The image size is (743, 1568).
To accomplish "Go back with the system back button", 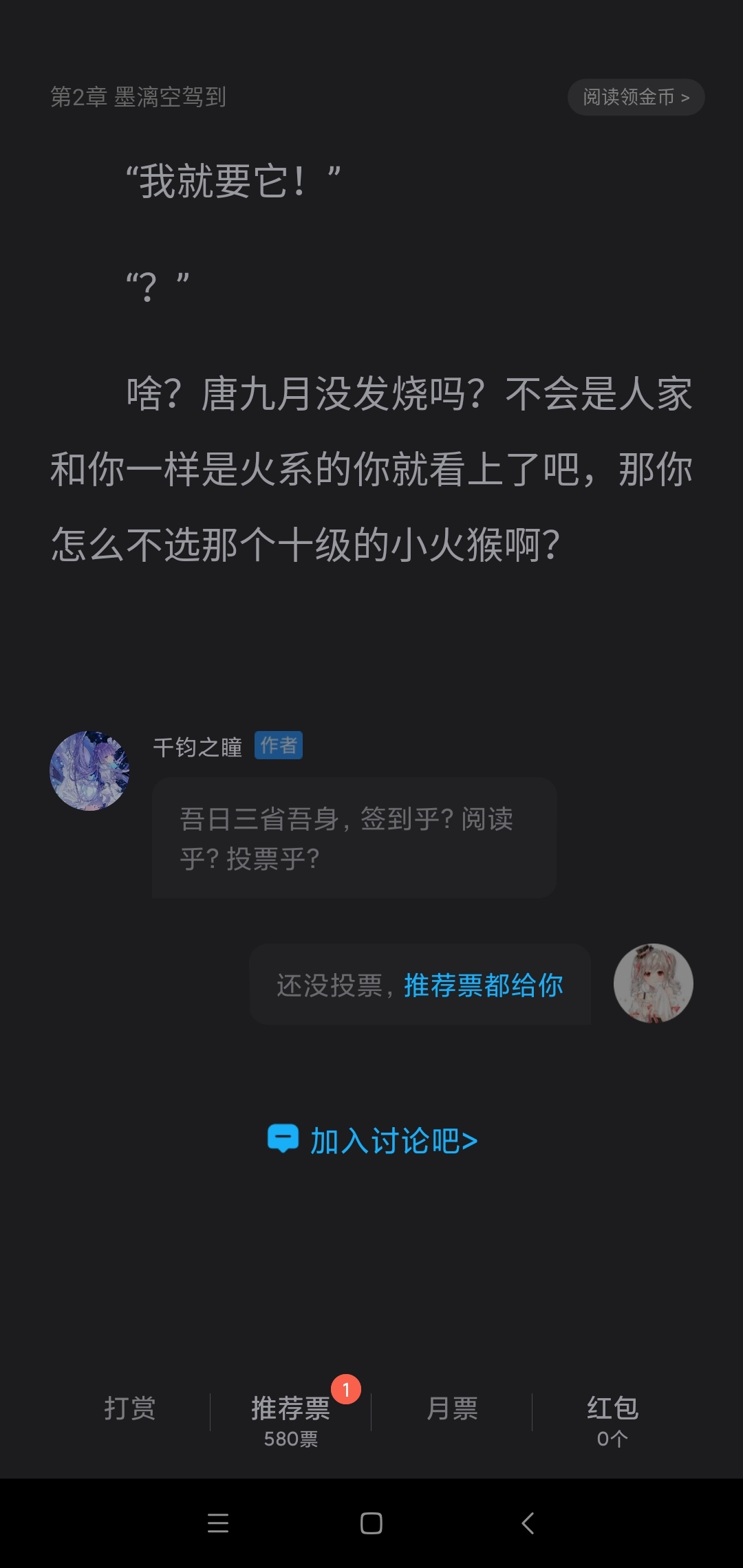I will tap(527, 1523).
